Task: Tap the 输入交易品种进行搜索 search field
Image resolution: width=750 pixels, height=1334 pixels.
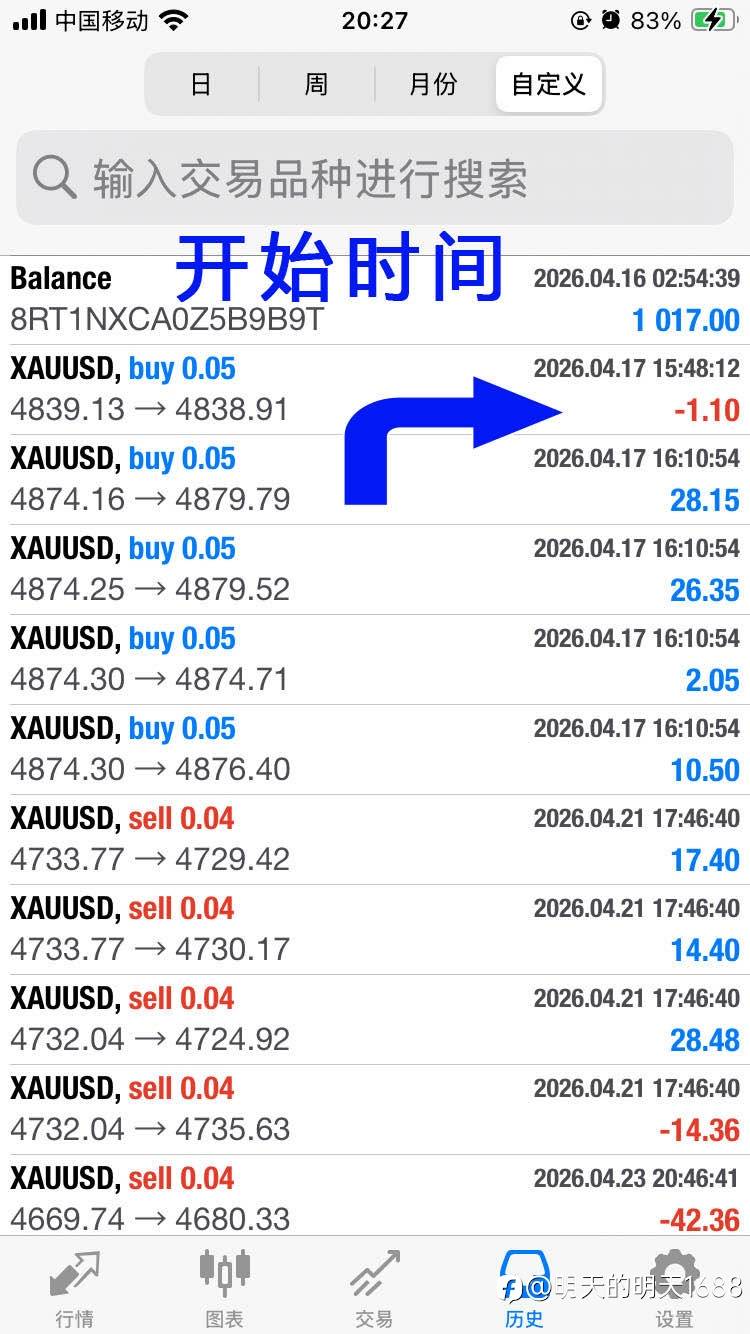Action: [375, 178]
